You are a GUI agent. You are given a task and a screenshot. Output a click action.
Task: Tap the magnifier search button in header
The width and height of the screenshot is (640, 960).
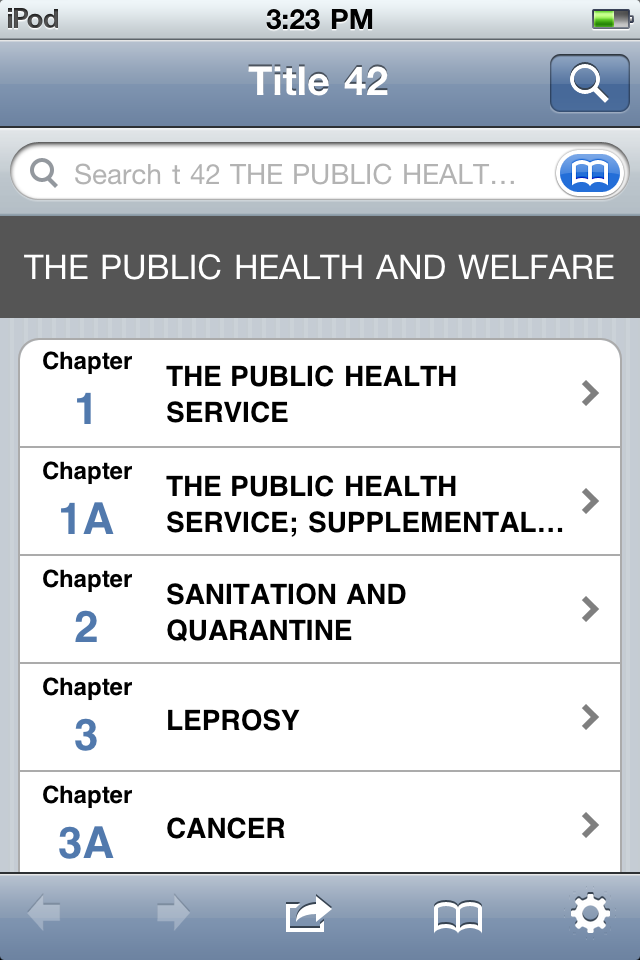[x=589, y=84]
